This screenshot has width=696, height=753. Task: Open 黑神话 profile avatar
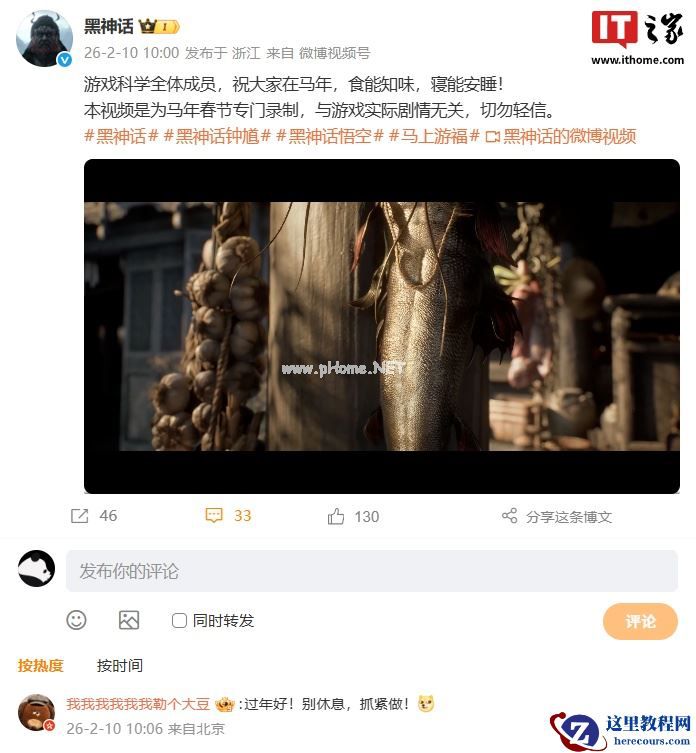(44, 39)
